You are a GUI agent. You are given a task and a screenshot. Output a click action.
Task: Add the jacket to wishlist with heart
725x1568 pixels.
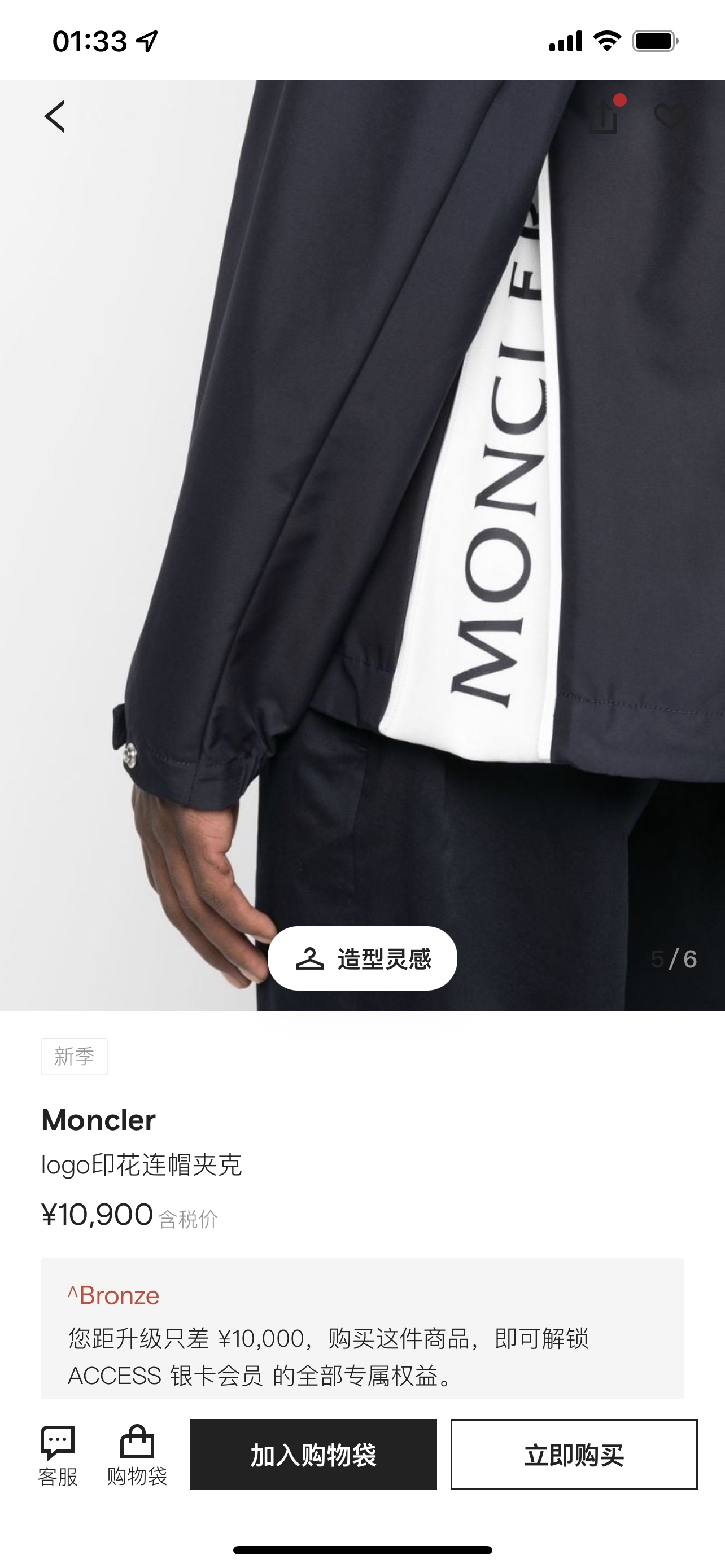[x=669, y=116]
